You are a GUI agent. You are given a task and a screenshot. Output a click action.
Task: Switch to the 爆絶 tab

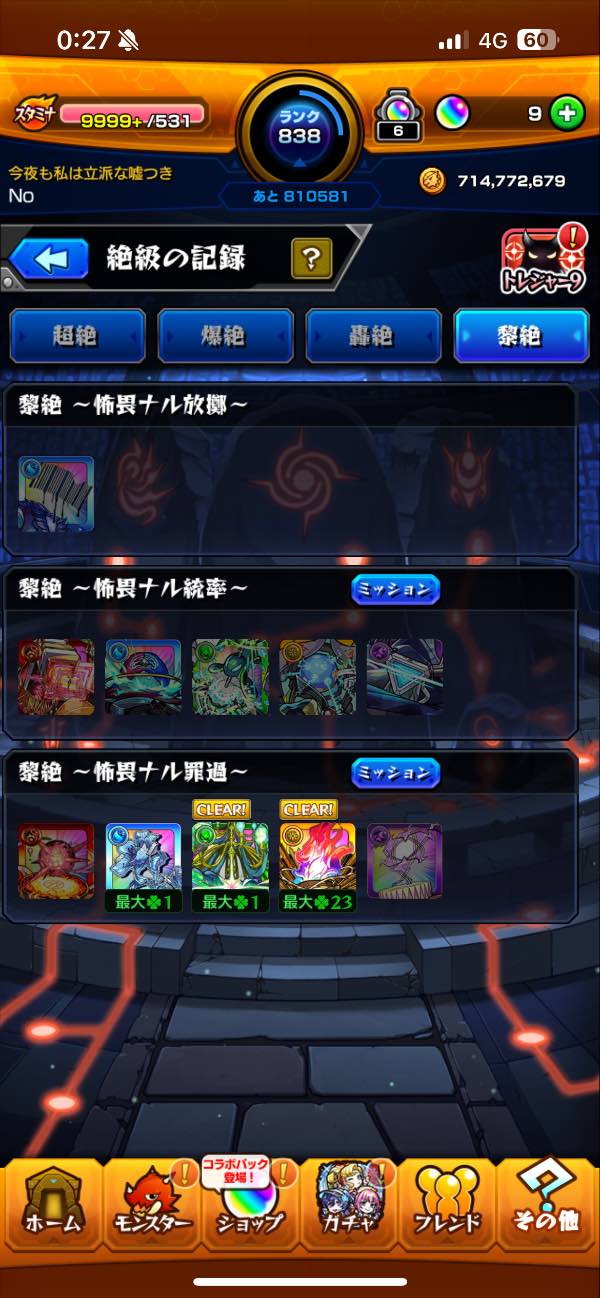tap(226, 336)
